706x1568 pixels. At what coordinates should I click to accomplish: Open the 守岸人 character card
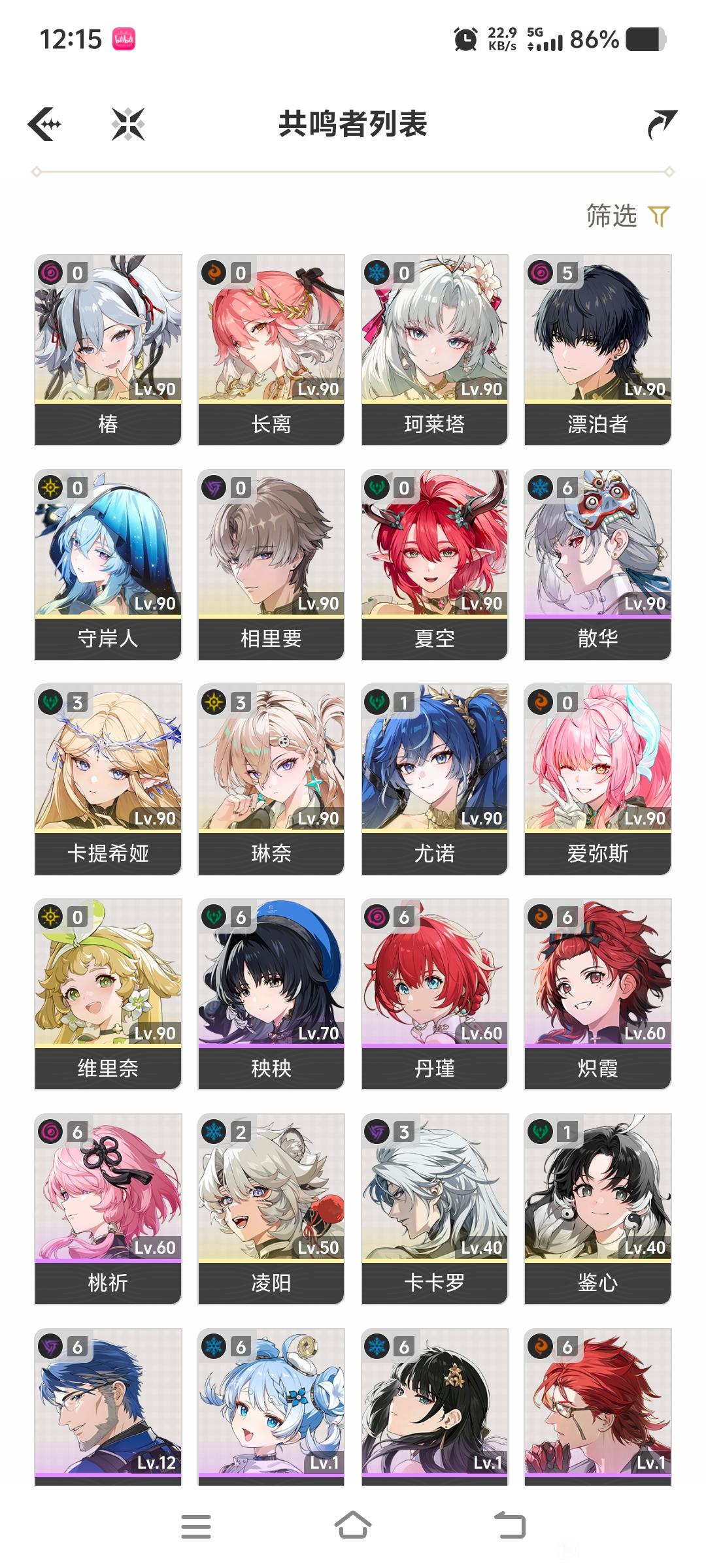click(108, 564)
